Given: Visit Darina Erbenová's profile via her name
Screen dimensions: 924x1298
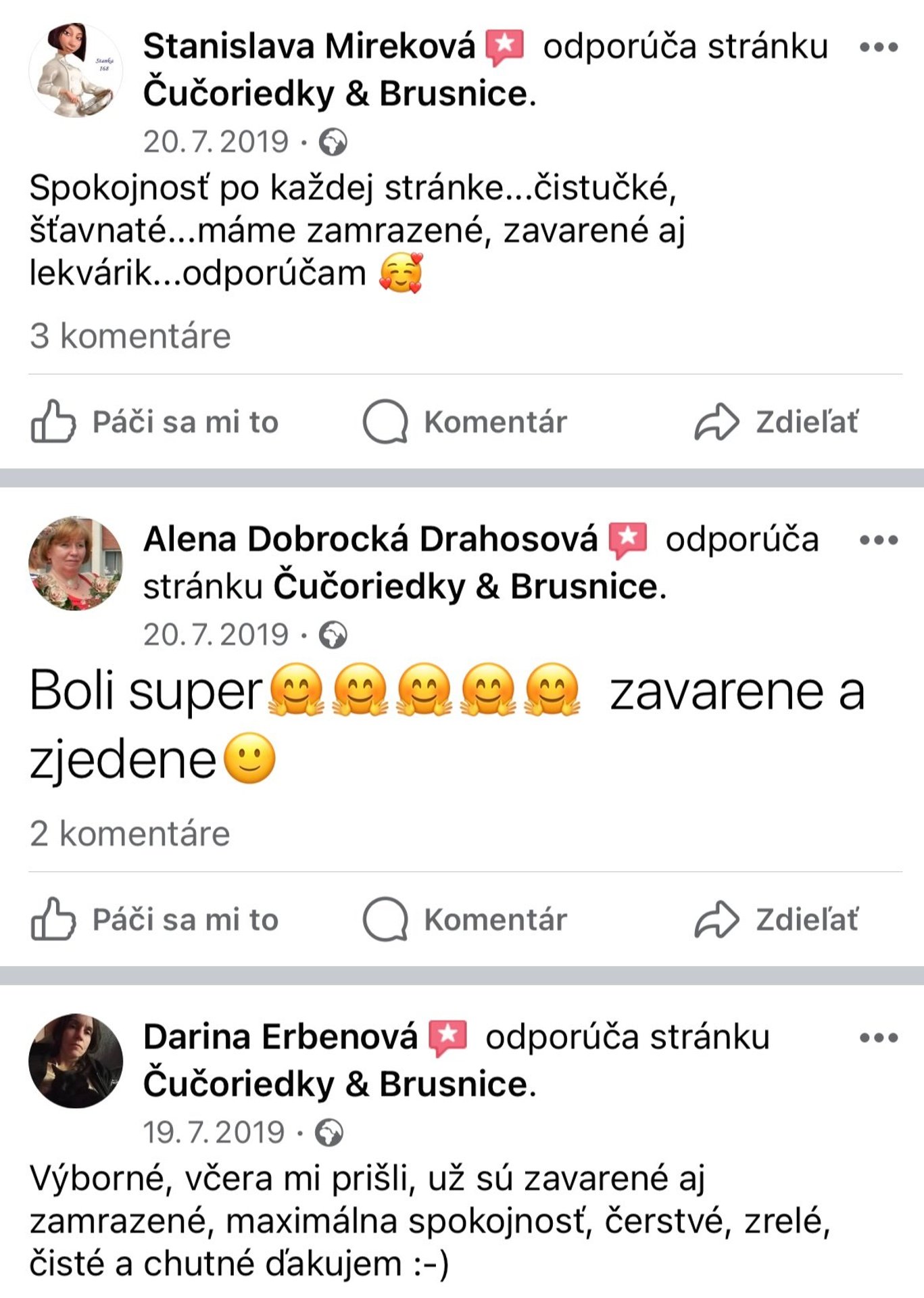Looking at the screenshot, I should point(281,1038).
